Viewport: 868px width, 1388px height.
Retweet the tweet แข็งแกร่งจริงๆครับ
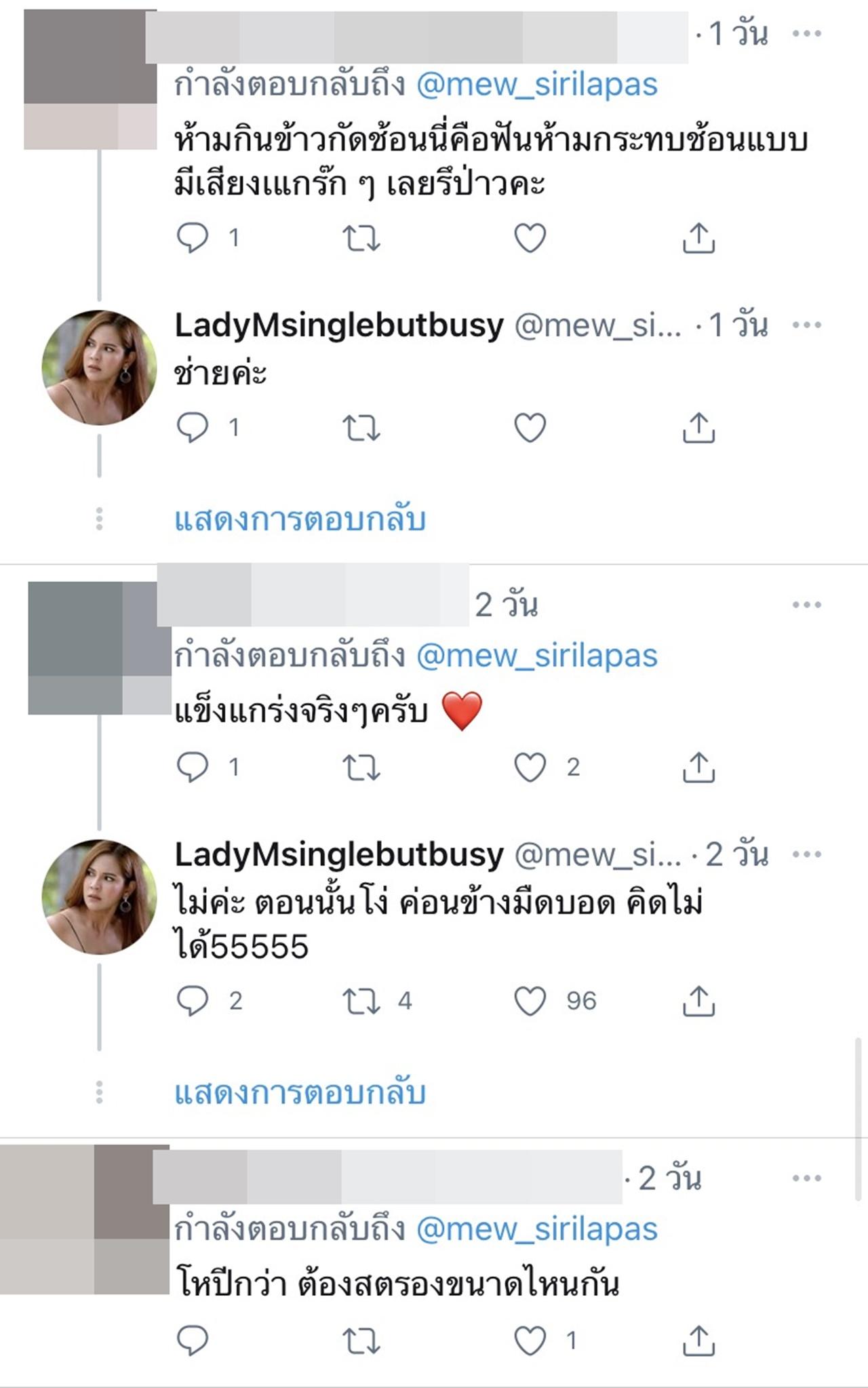pyautogui.click(x=361, y=768)
